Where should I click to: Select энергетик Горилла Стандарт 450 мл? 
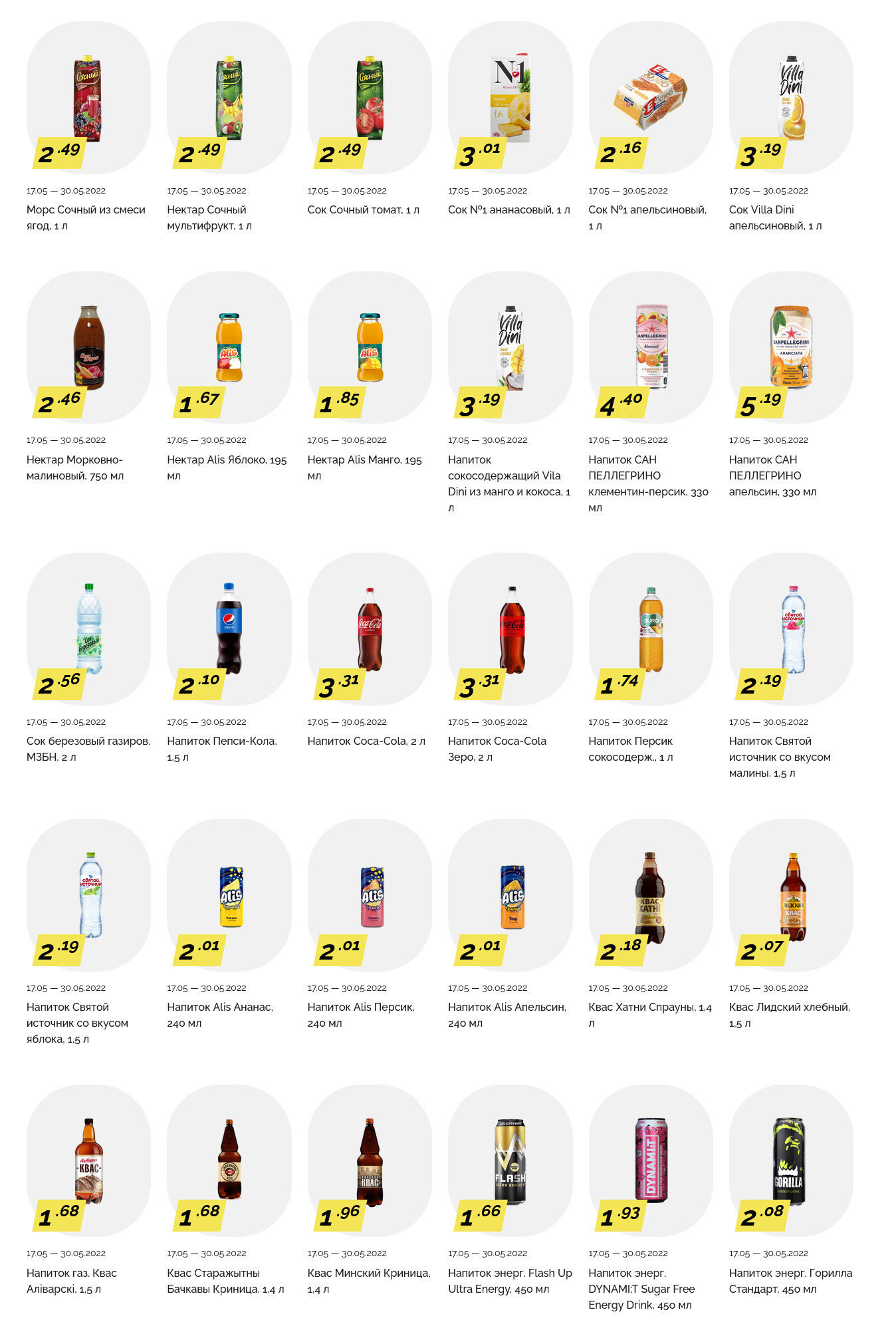tap(791, 1161)
